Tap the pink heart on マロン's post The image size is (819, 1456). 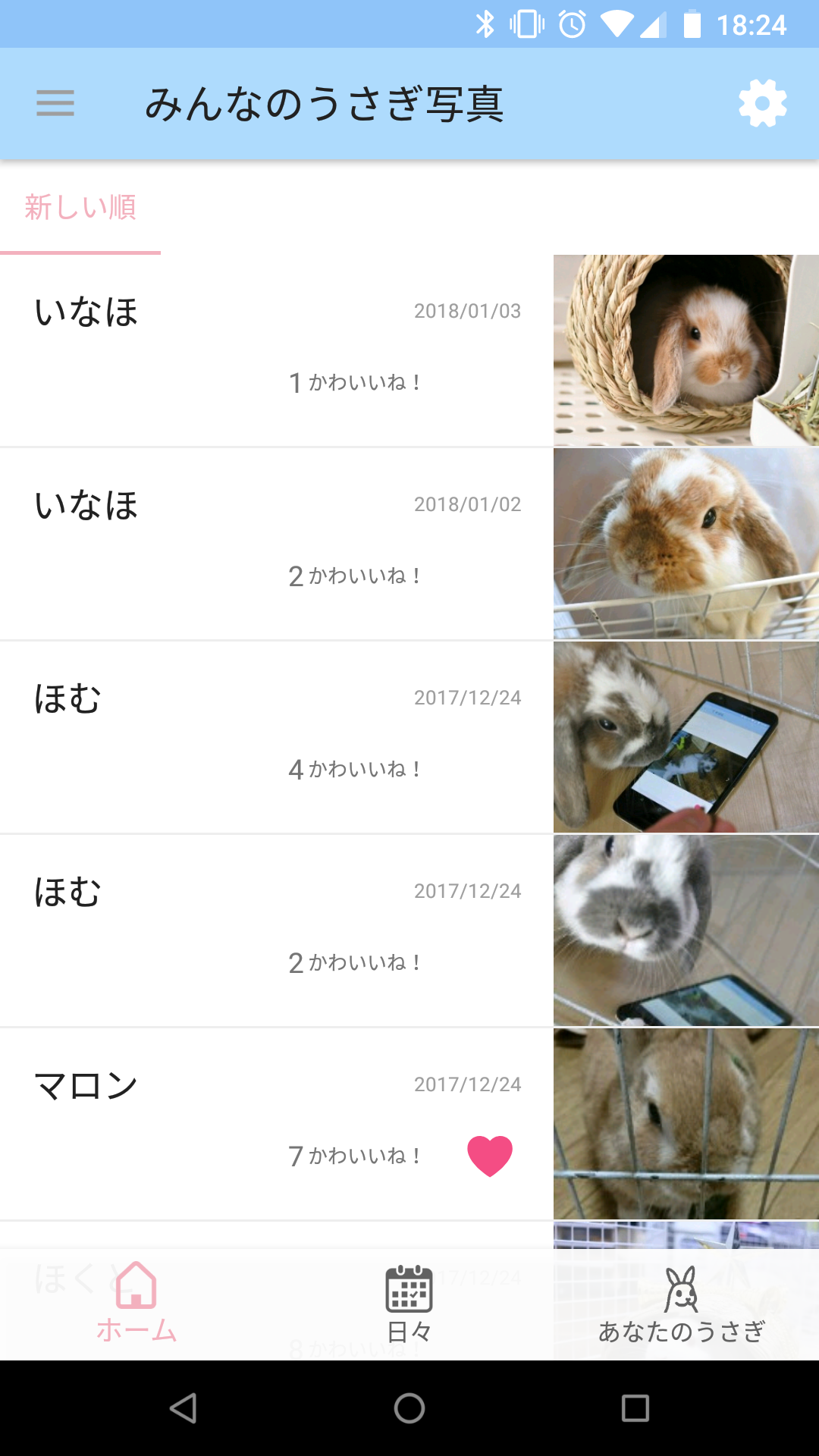click(490, 1156)
